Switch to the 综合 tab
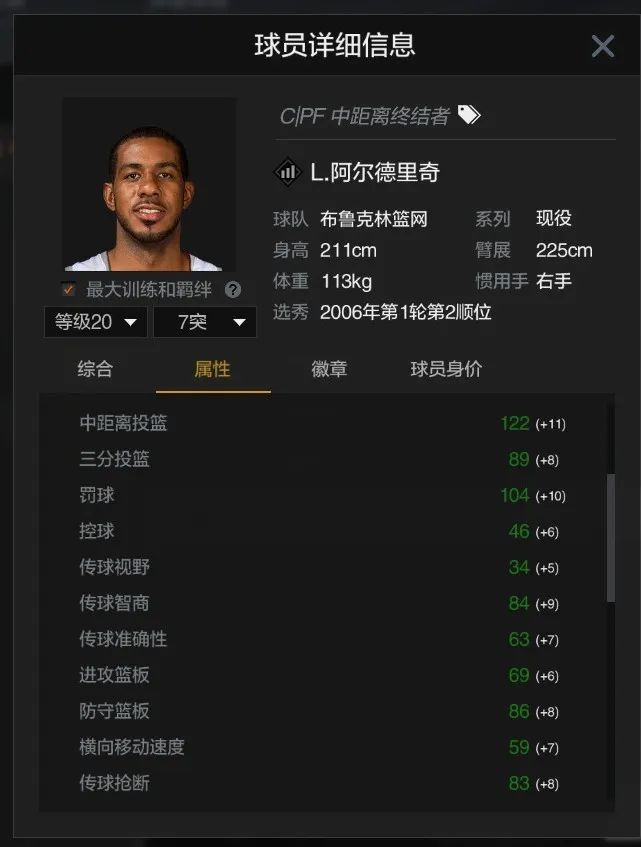Viewport: 641px width, 847px height. (95, 369)
